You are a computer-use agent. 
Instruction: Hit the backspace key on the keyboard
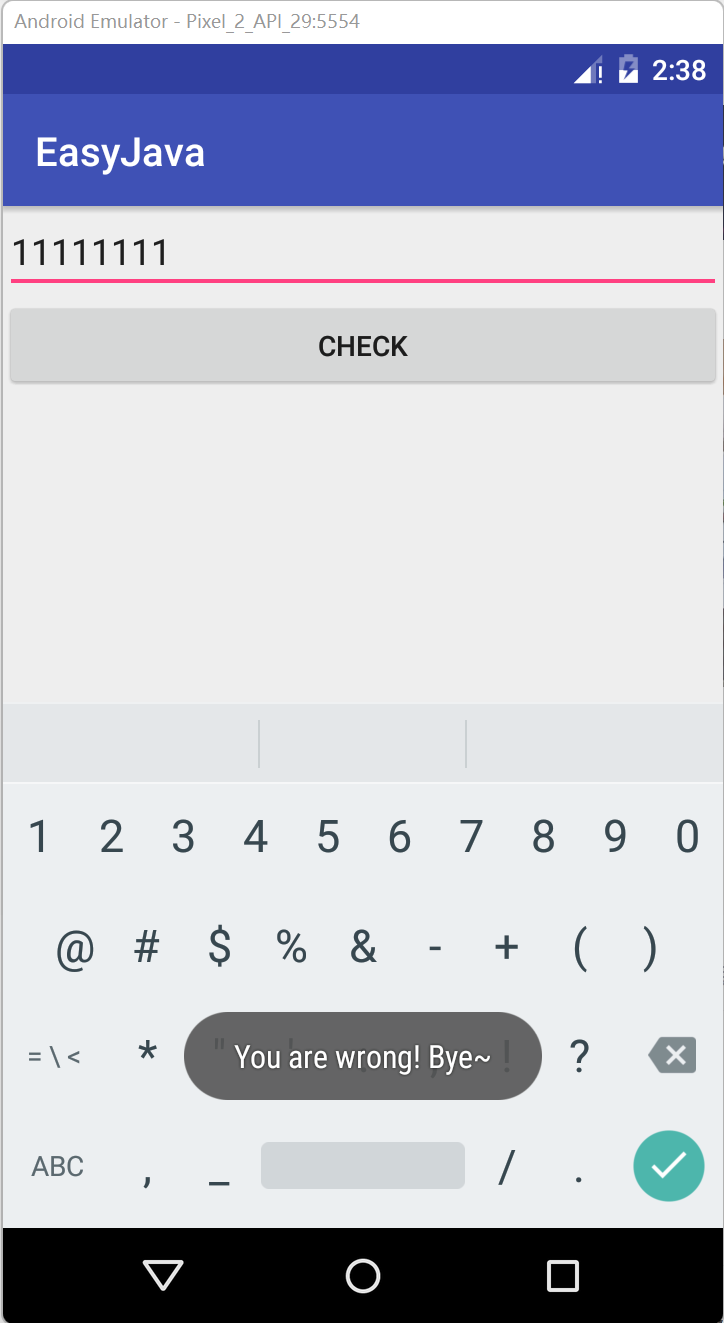(x=672, y=1055)
